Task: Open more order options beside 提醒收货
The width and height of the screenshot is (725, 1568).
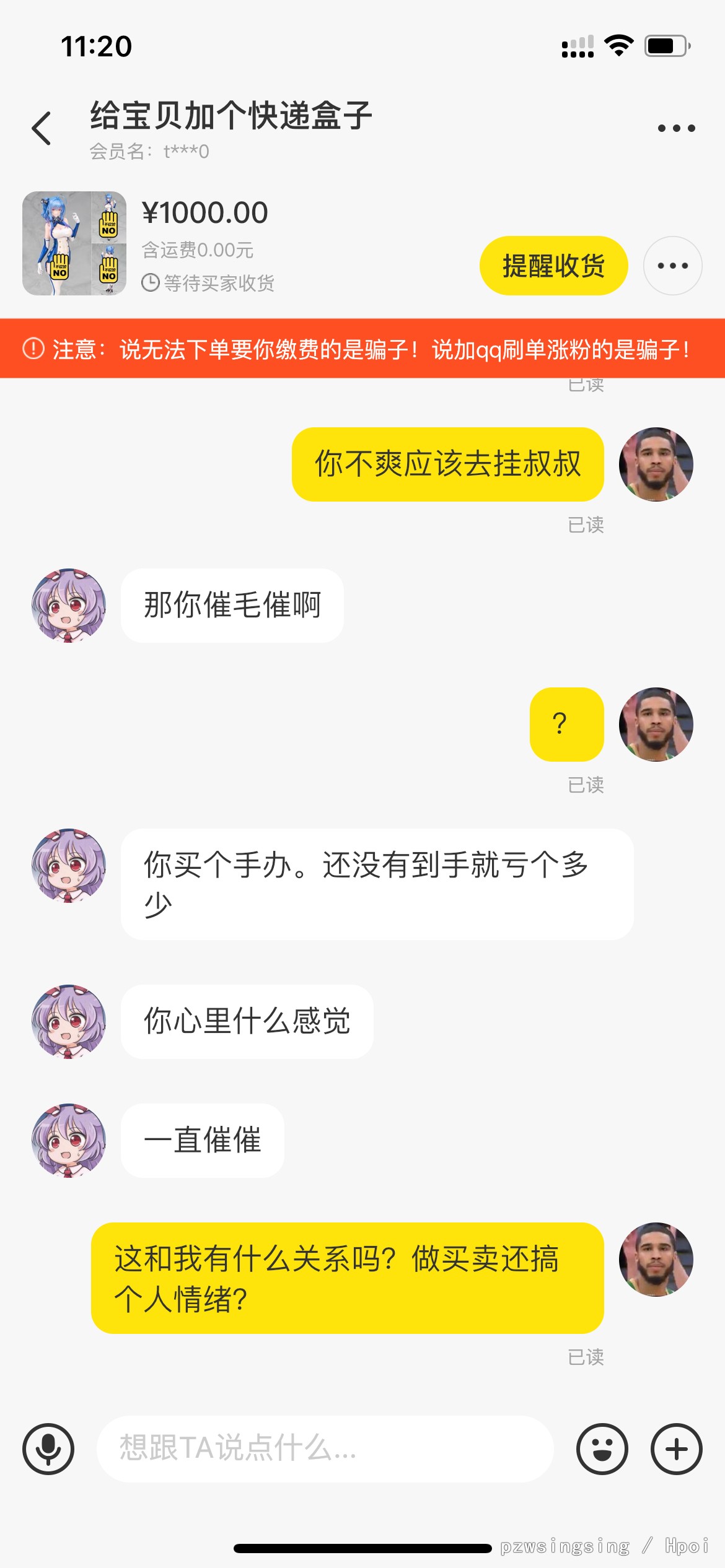Action: tap(672, 266)
